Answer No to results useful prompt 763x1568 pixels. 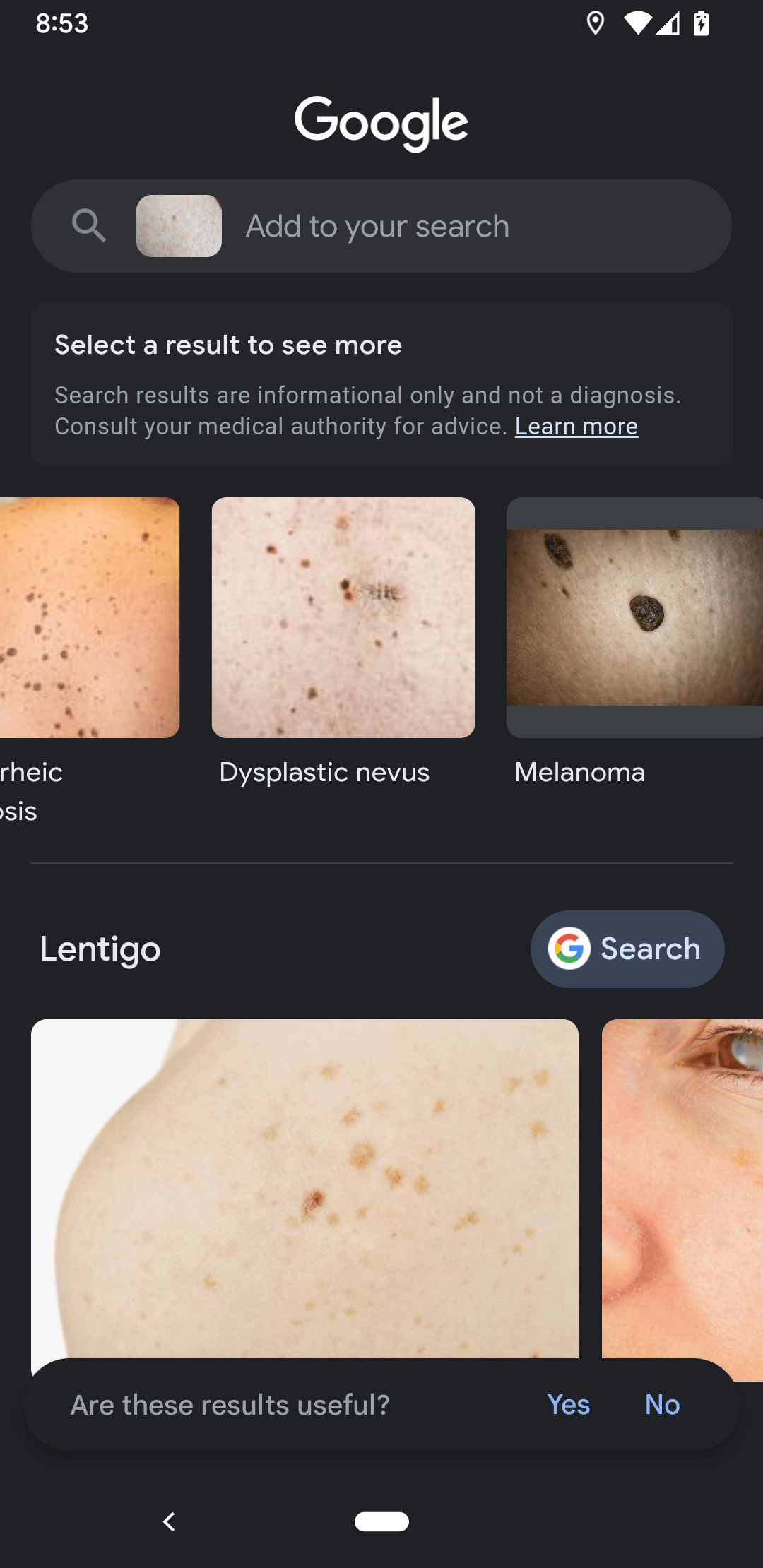662,1405
